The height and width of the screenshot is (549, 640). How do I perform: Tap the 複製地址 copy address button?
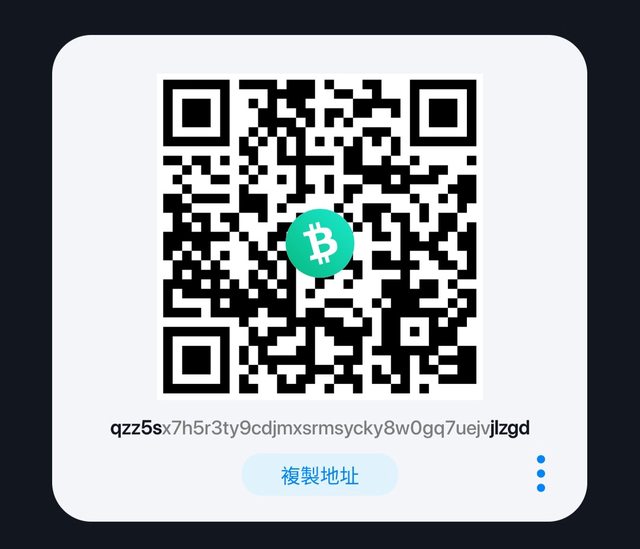320,475
